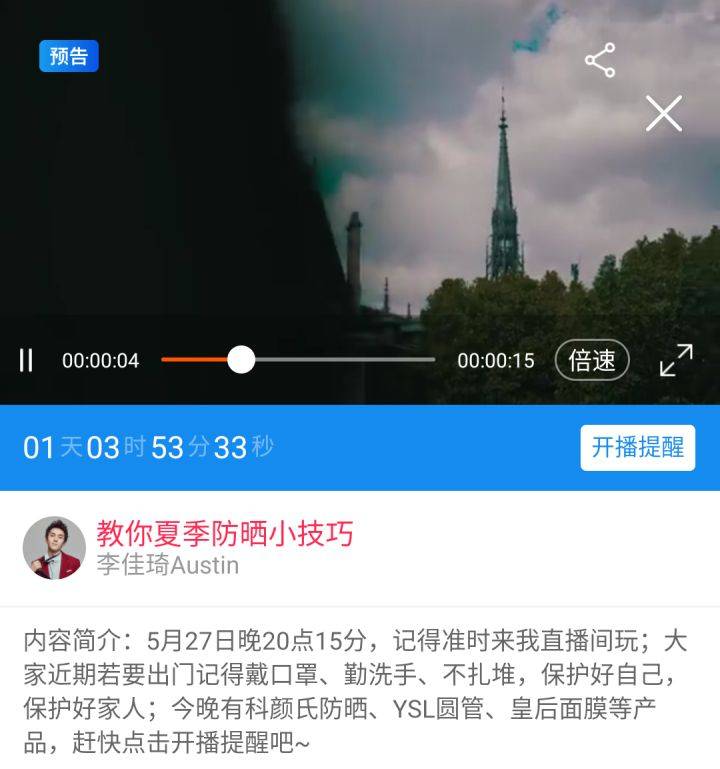Tap the video progress slider
720x769 pixels.
point(298,360)
